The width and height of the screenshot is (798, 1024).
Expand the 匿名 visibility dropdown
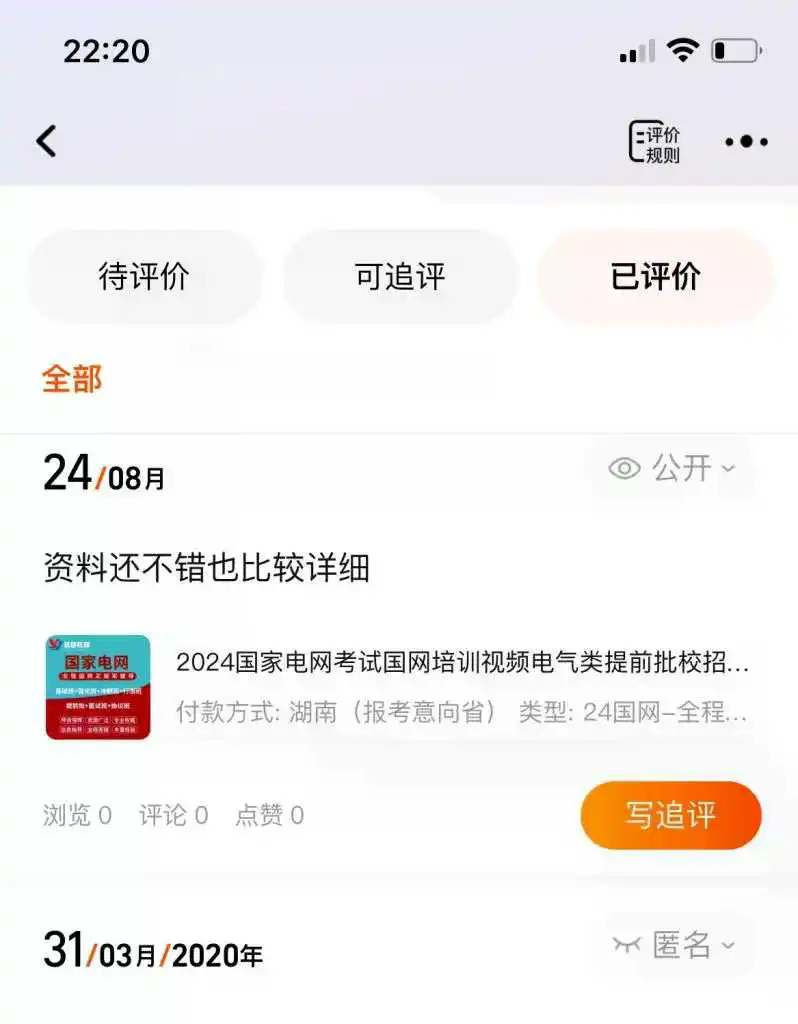pyautogui.click(x=675, y=945)
